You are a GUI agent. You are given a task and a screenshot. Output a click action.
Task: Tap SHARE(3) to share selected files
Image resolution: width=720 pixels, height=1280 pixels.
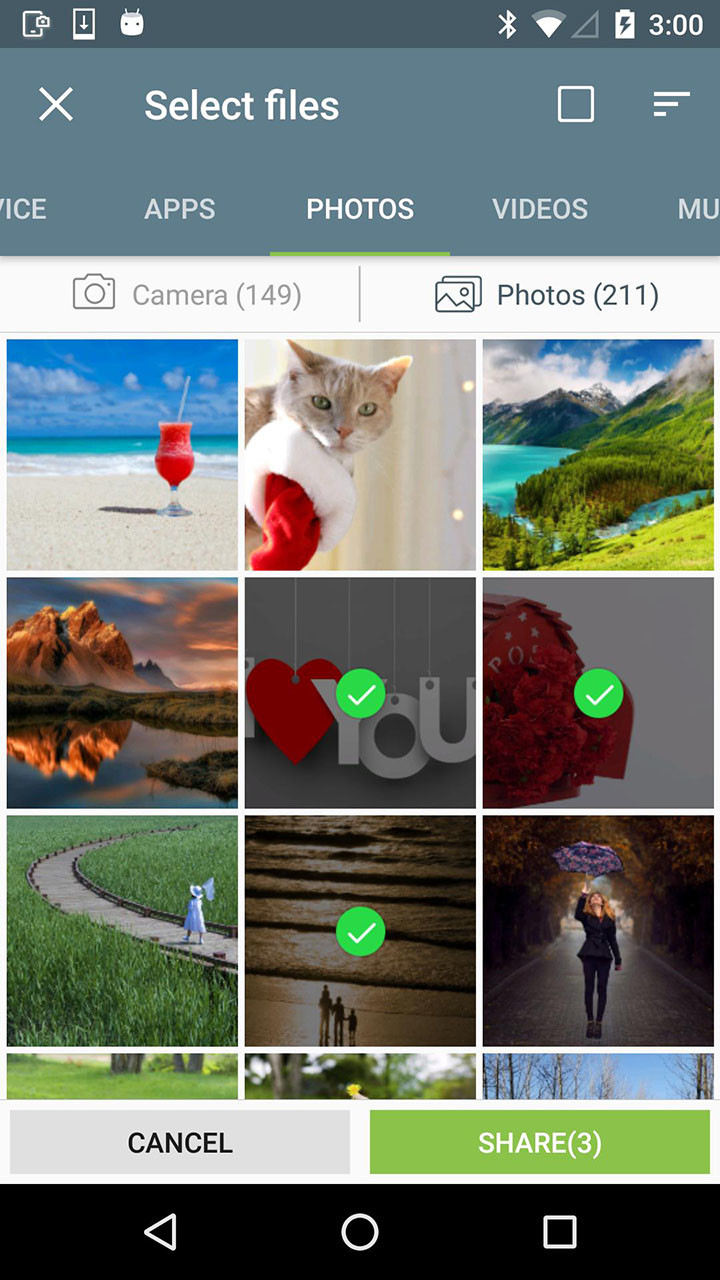540,1142
